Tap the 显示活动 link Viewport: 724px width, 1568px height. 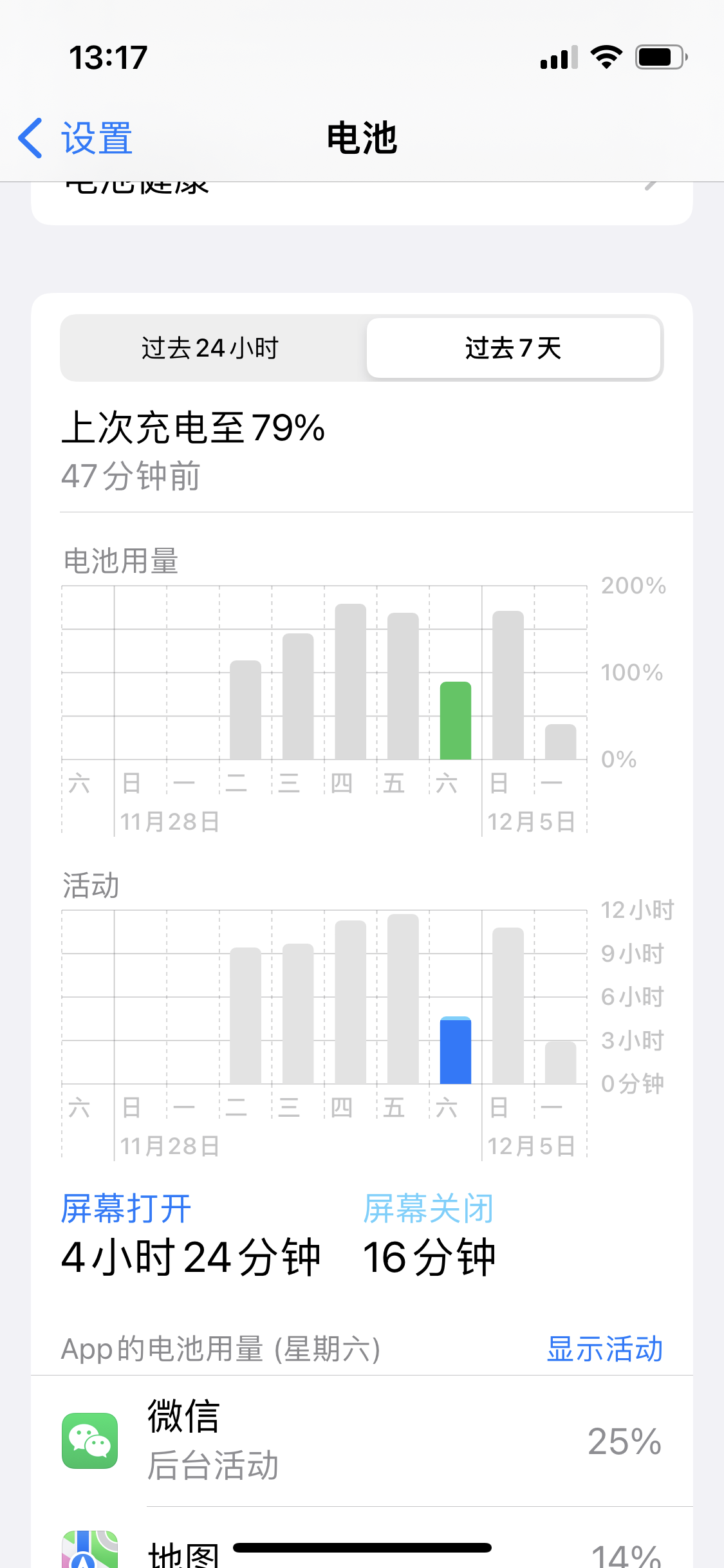coord(604,1349)
